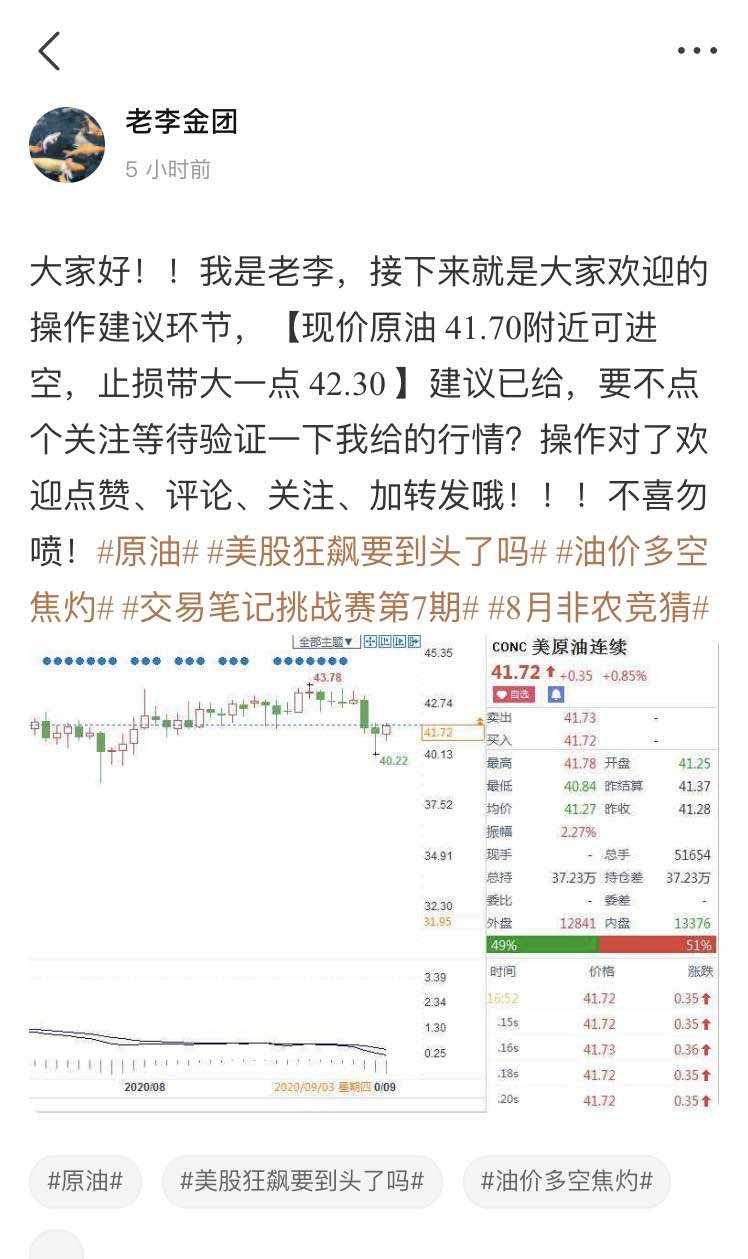Open the three-dot overflow menu
748x1259 pixels.
pos(697,51)
